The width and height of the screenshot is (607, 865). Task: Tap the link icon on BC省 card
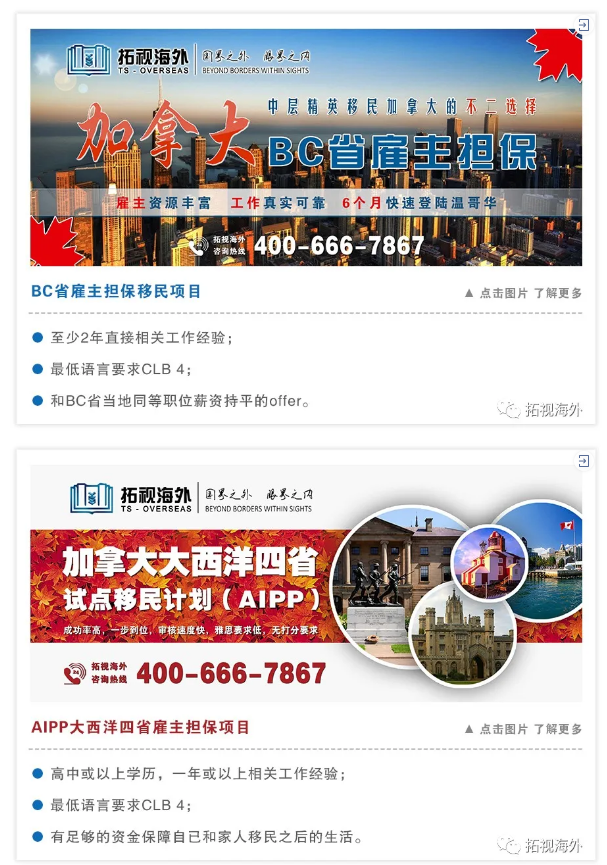(583, 24)
